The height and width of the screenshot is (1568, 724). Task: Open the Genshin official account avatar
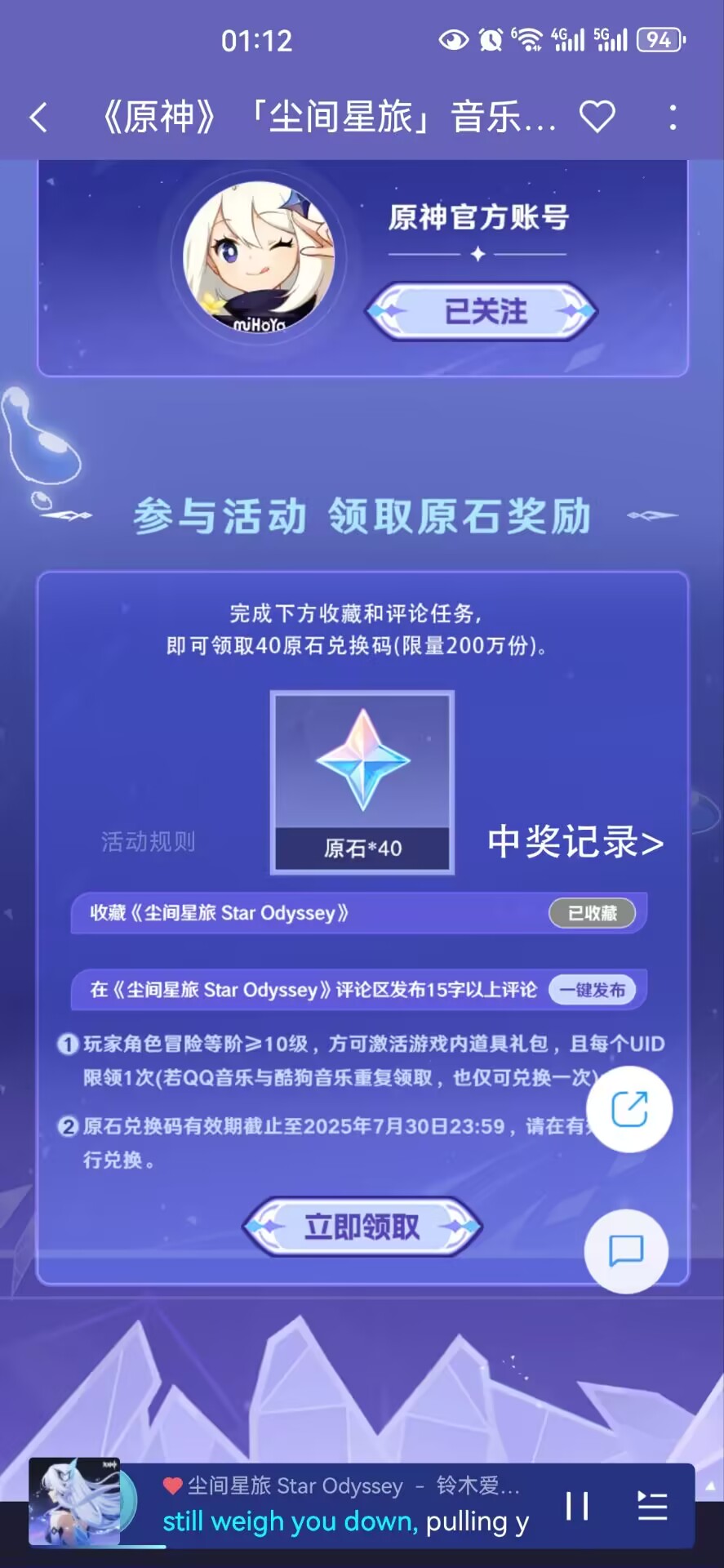259,257
